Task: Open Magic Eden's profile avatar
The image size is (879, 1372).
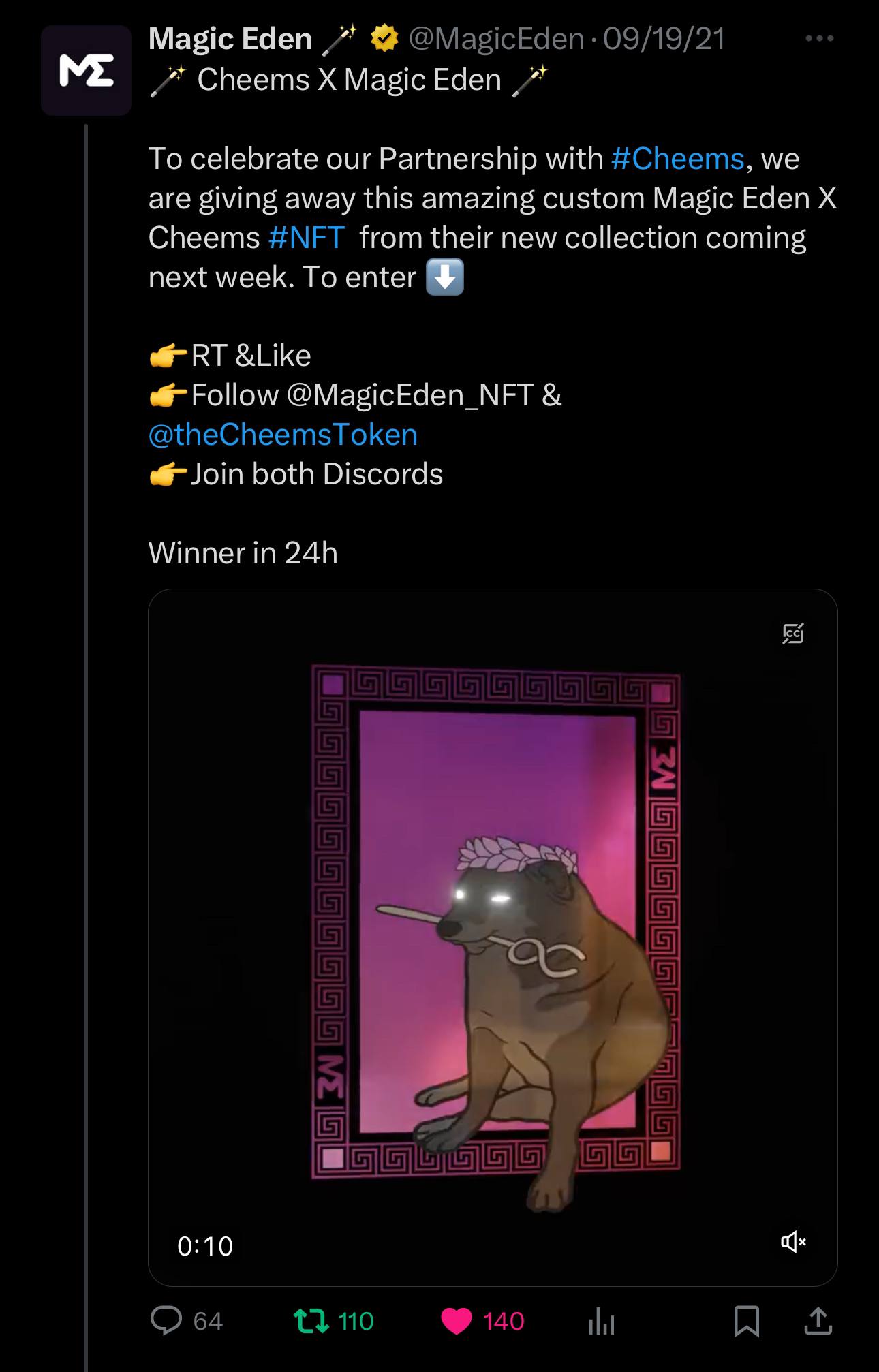Action: [x=86, y=70]
